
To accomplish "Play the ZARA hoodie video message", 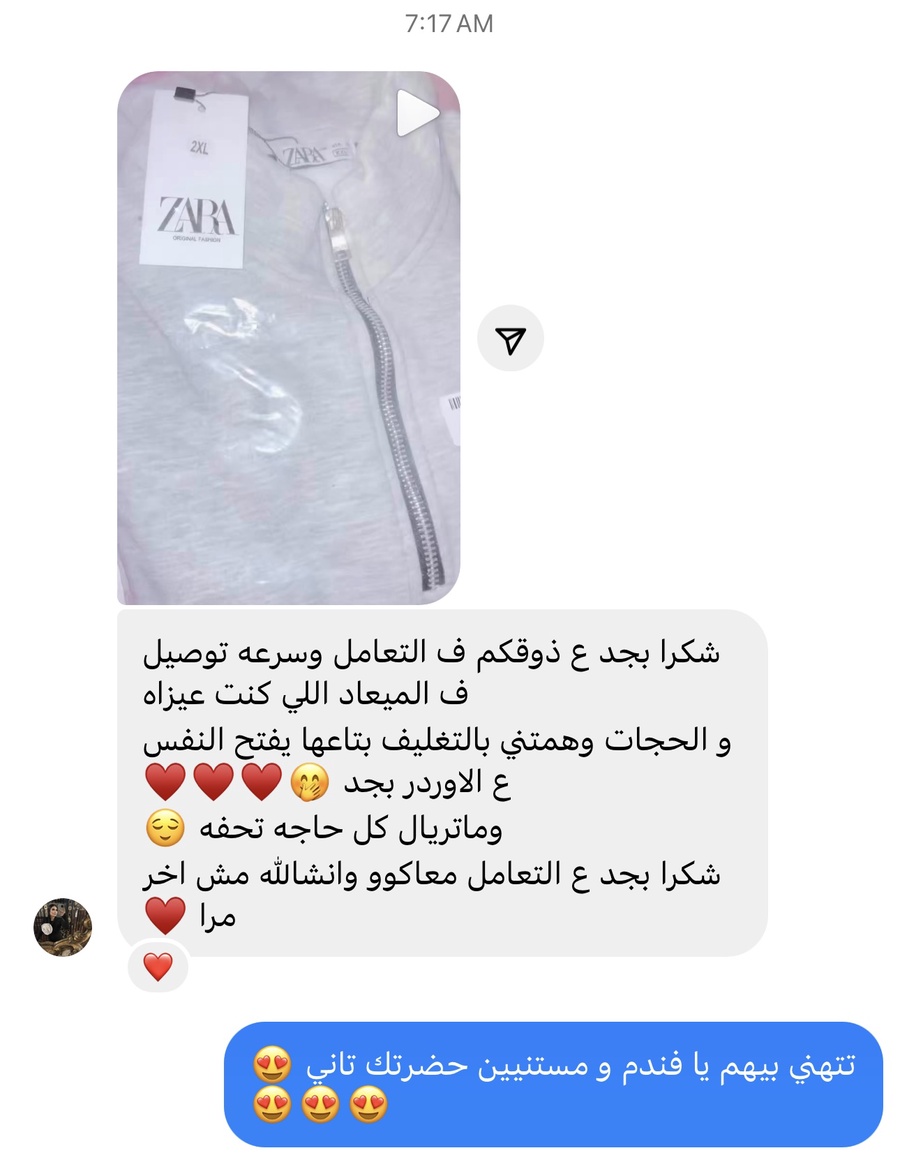I will tap(416, 115).
